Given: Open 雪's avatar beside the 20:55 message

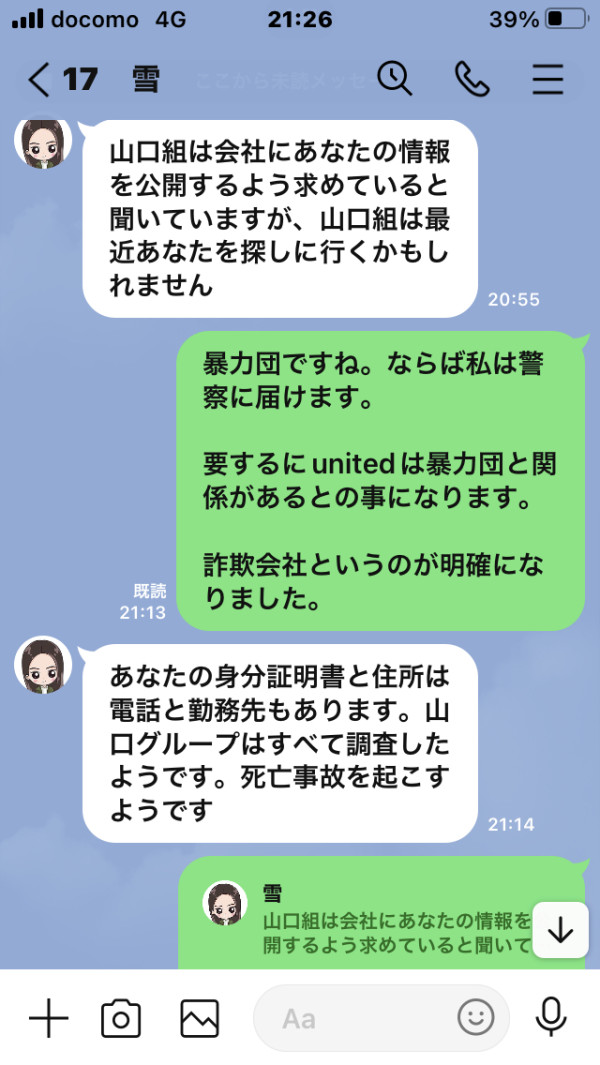Looking at the screenshot, I should tap(43, 141).
